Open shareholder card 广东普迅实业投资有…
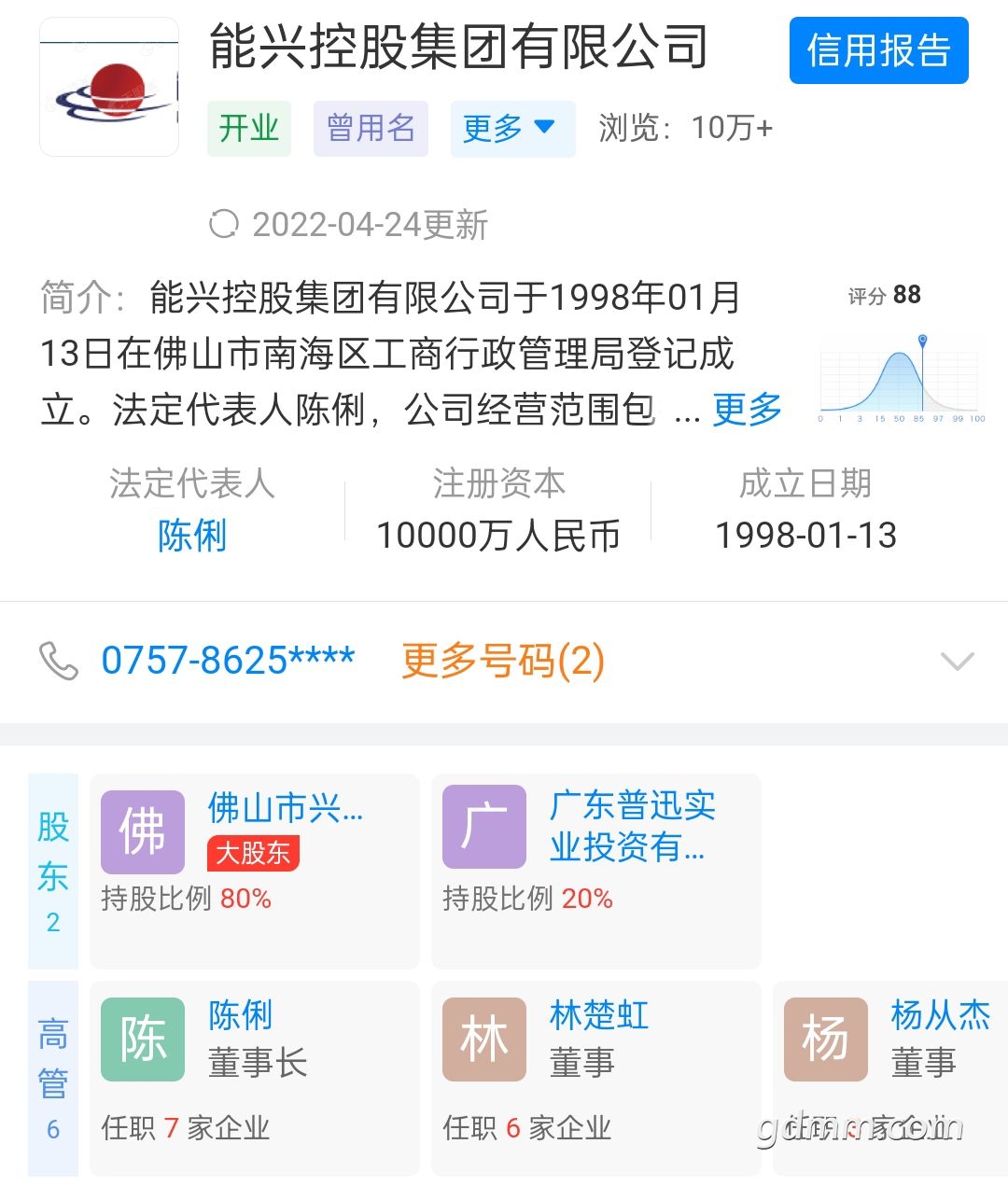 (x=595, y=870)
